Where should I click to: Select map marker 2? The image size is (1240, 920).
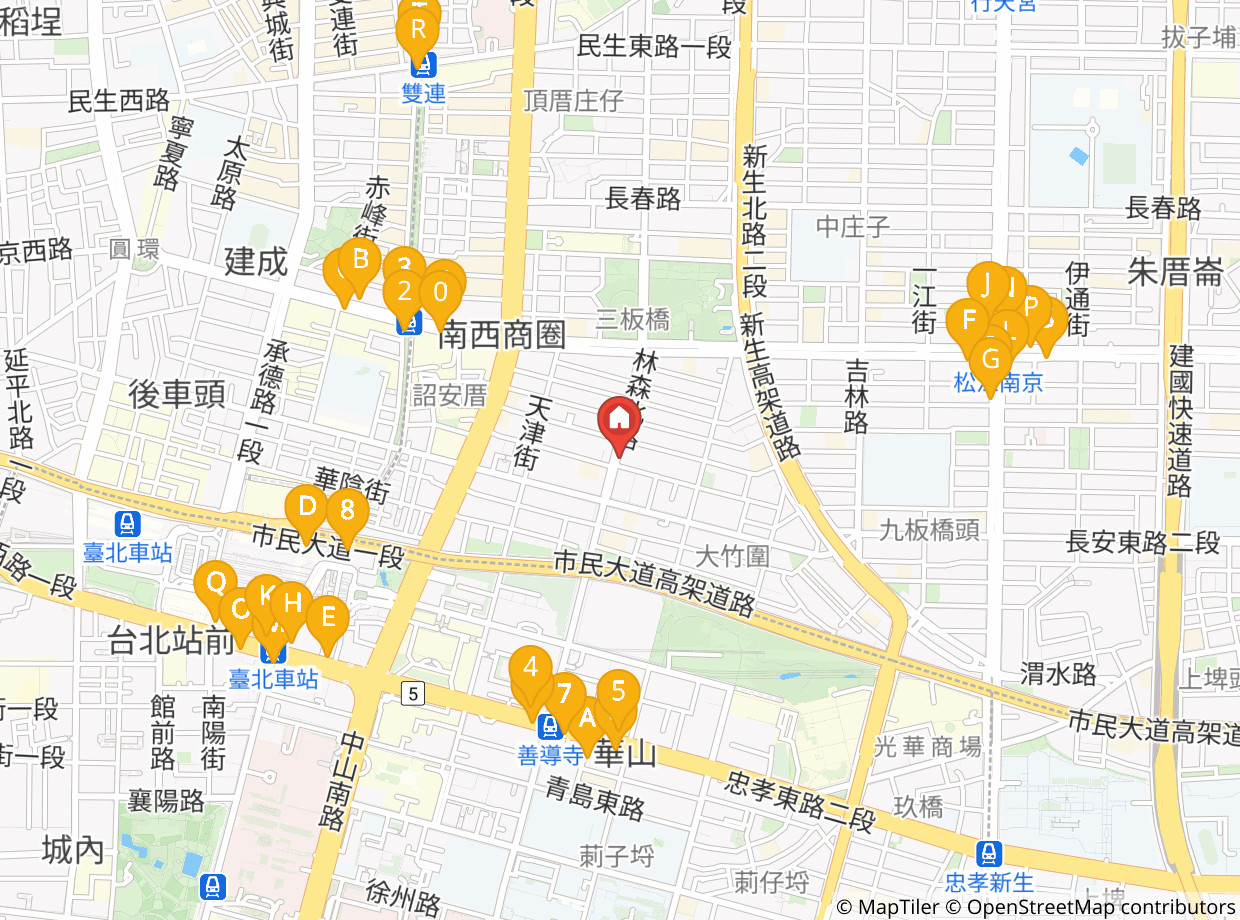point(404,291)
